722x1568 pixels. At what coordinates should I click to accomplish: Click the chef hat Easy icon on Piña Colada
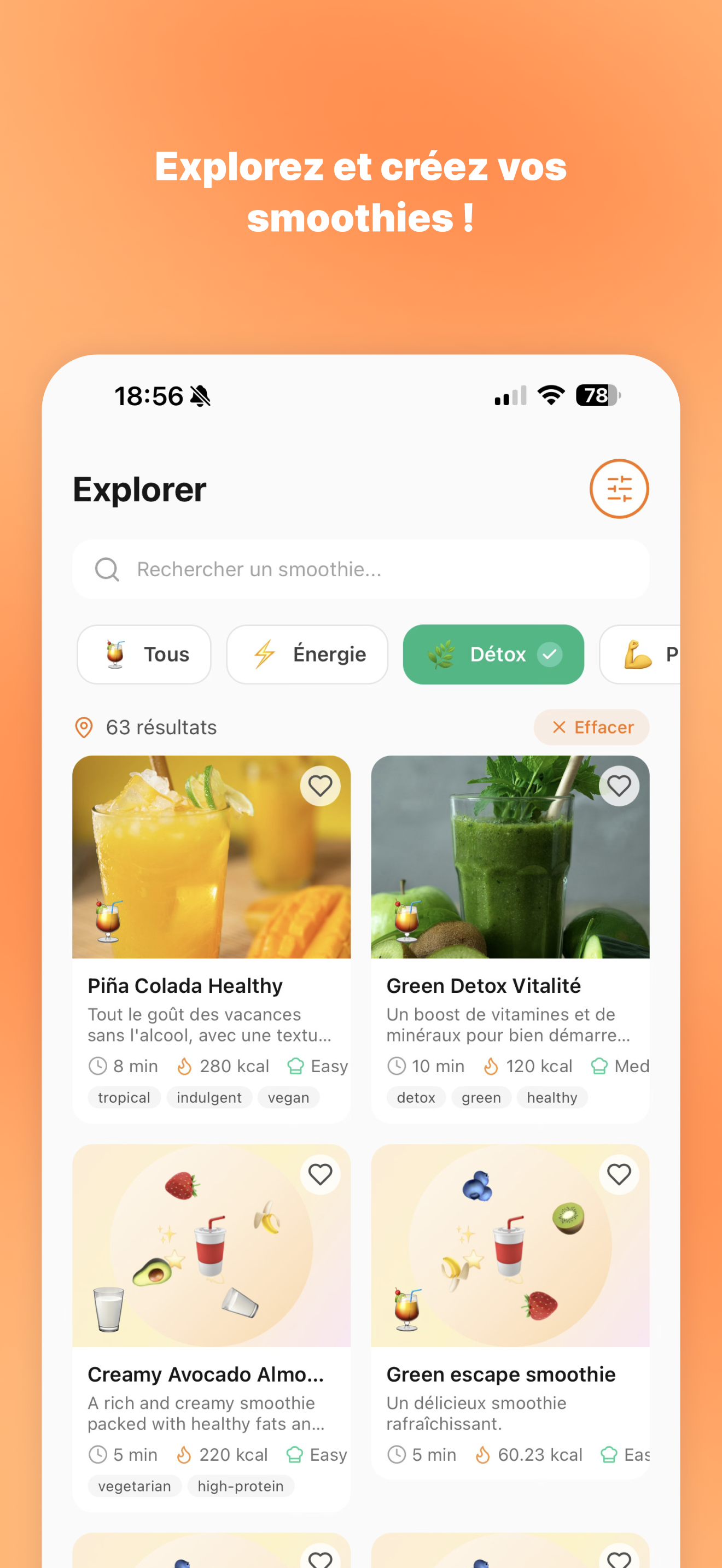[296, 1066]
